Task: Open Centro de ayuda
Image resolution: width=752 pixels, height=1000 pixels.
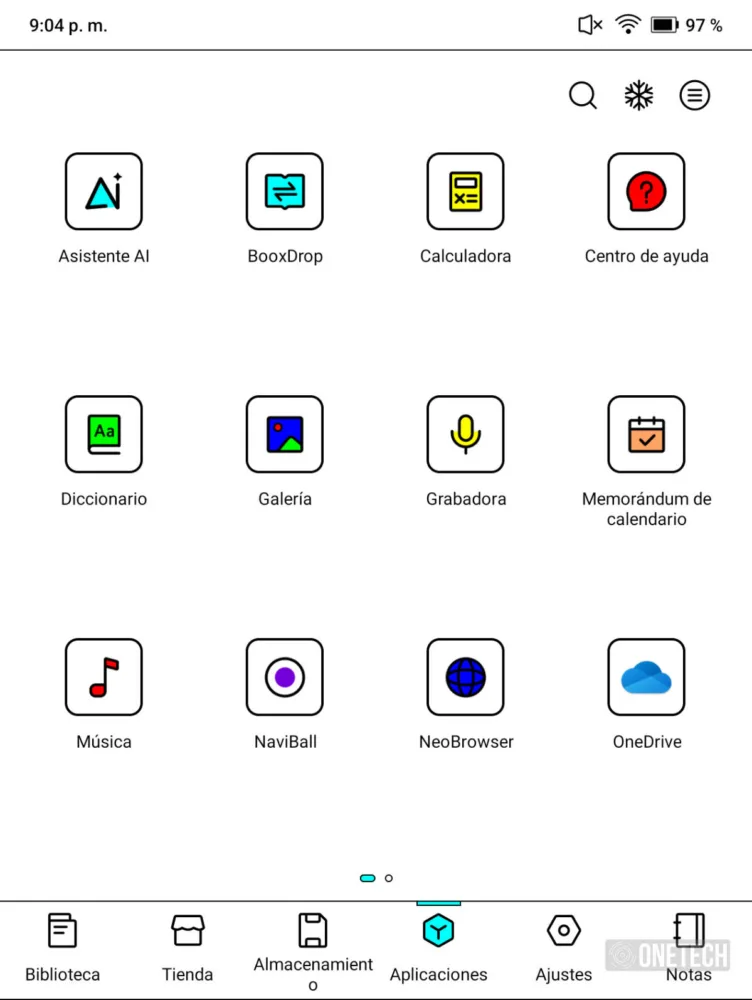Action: tap(646, 191)
